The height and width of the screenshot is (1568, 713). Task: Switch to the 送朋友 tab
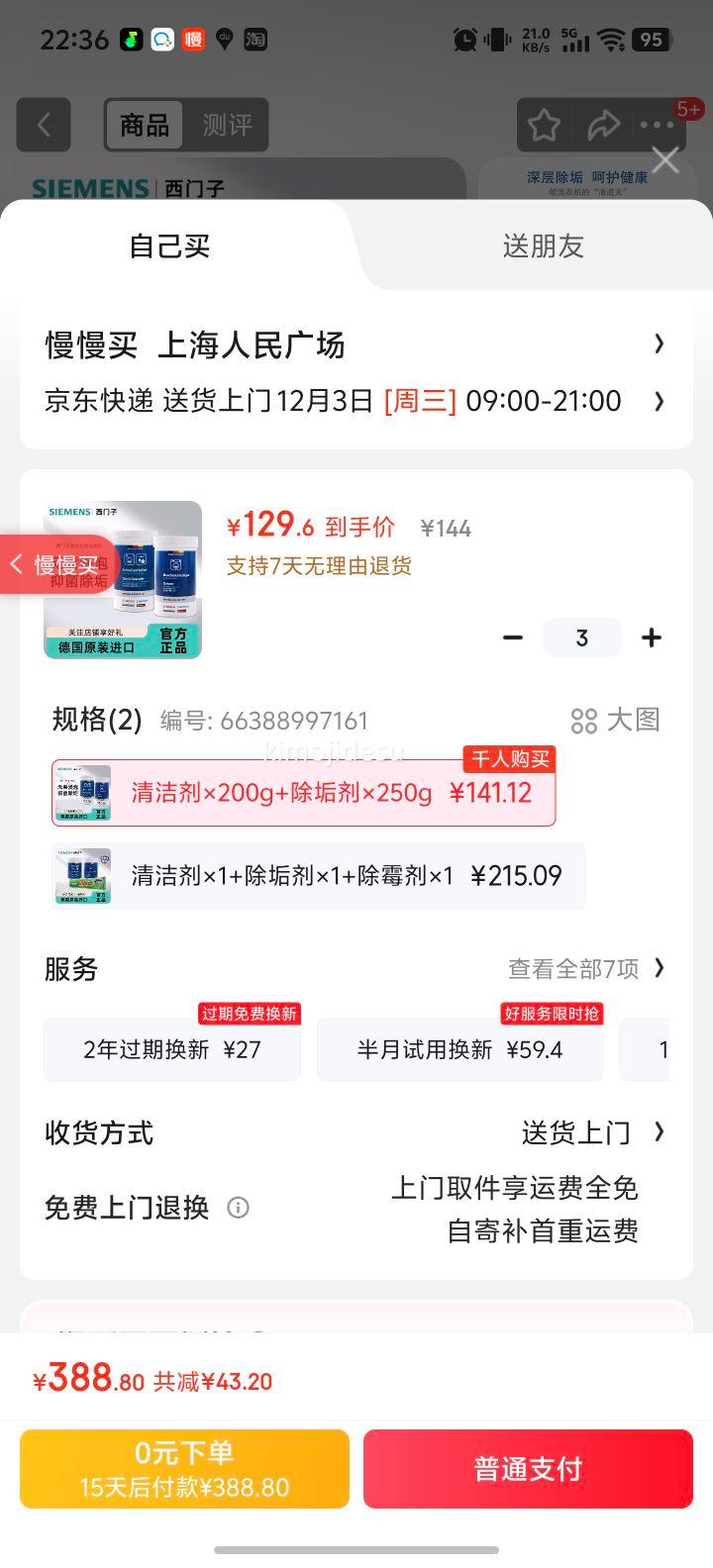tap(543, 245)
